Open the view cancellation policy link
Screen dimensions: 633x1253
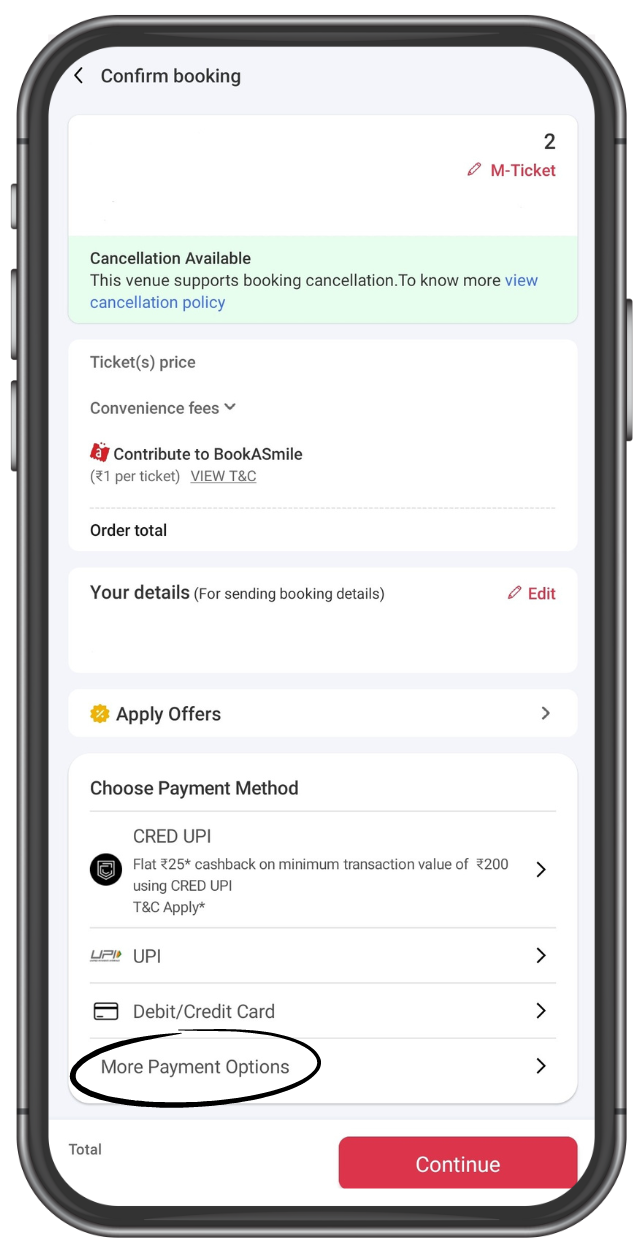pyautogui.click(x=157, y=302)
